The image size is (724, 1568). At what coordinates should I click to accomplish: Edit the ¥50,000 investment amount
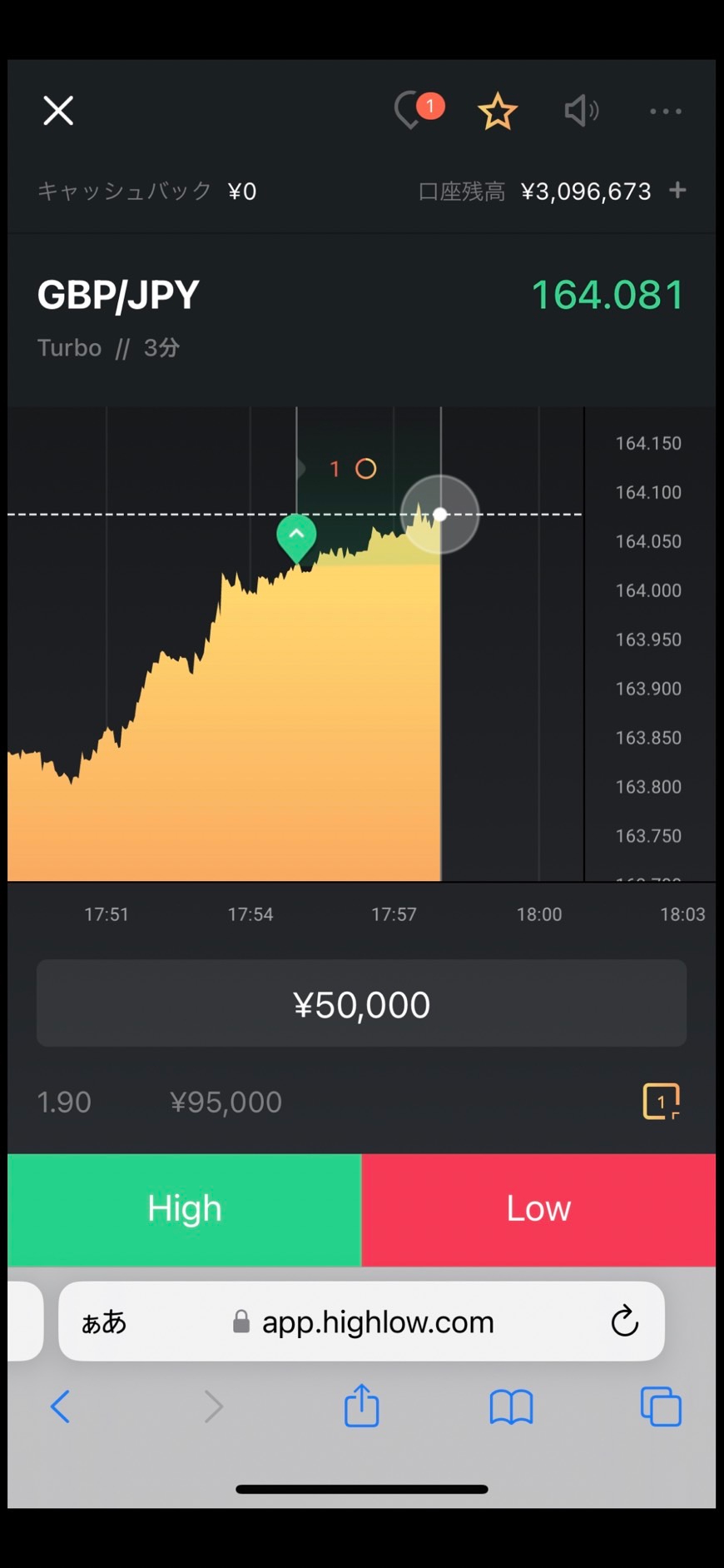(361, 1003)
